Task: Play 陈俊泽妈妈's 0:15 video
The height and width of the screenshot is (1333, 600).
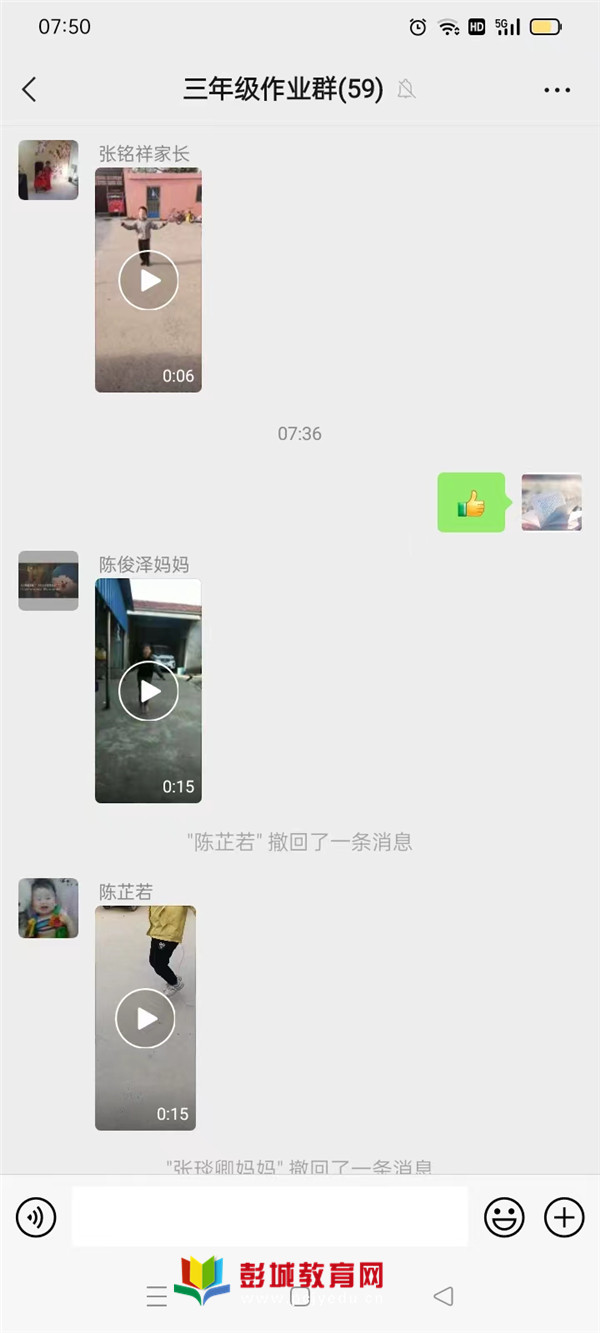Action: (148, 691)
